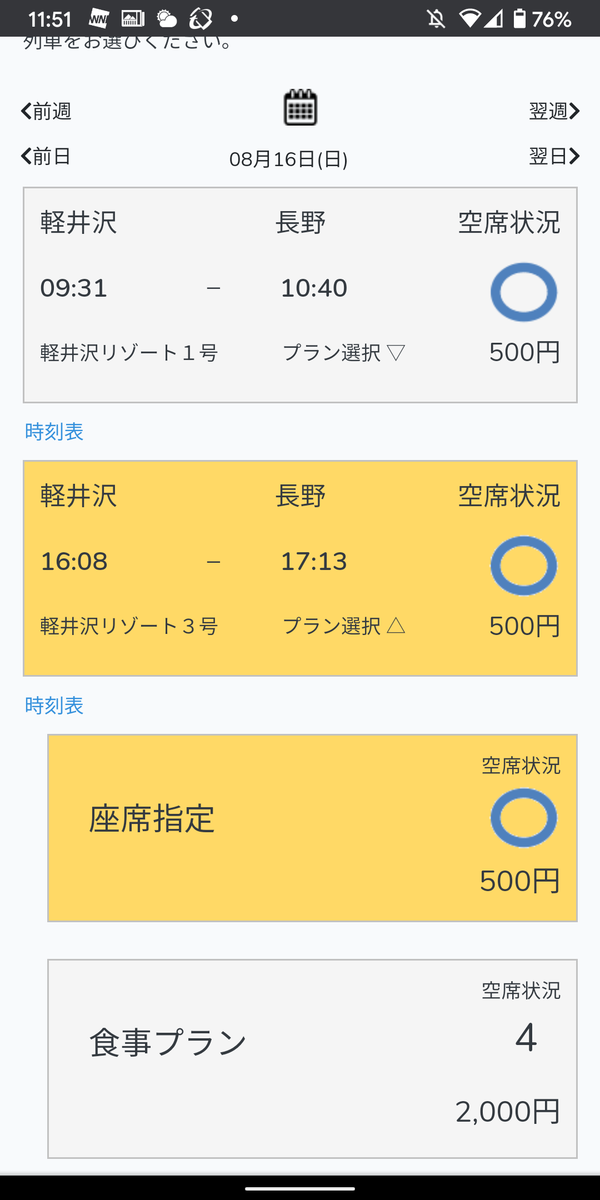Advance to the next day (翌日)
This screenshot has height=1200, width=600.
point(554,156)
